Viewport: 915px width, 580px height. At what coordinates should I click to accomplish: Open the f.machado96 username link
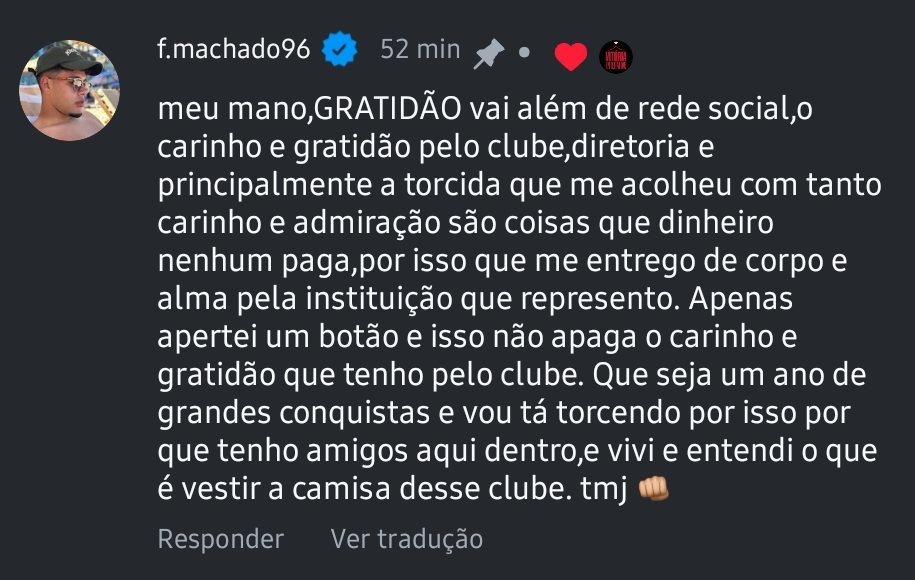point(233,49)
